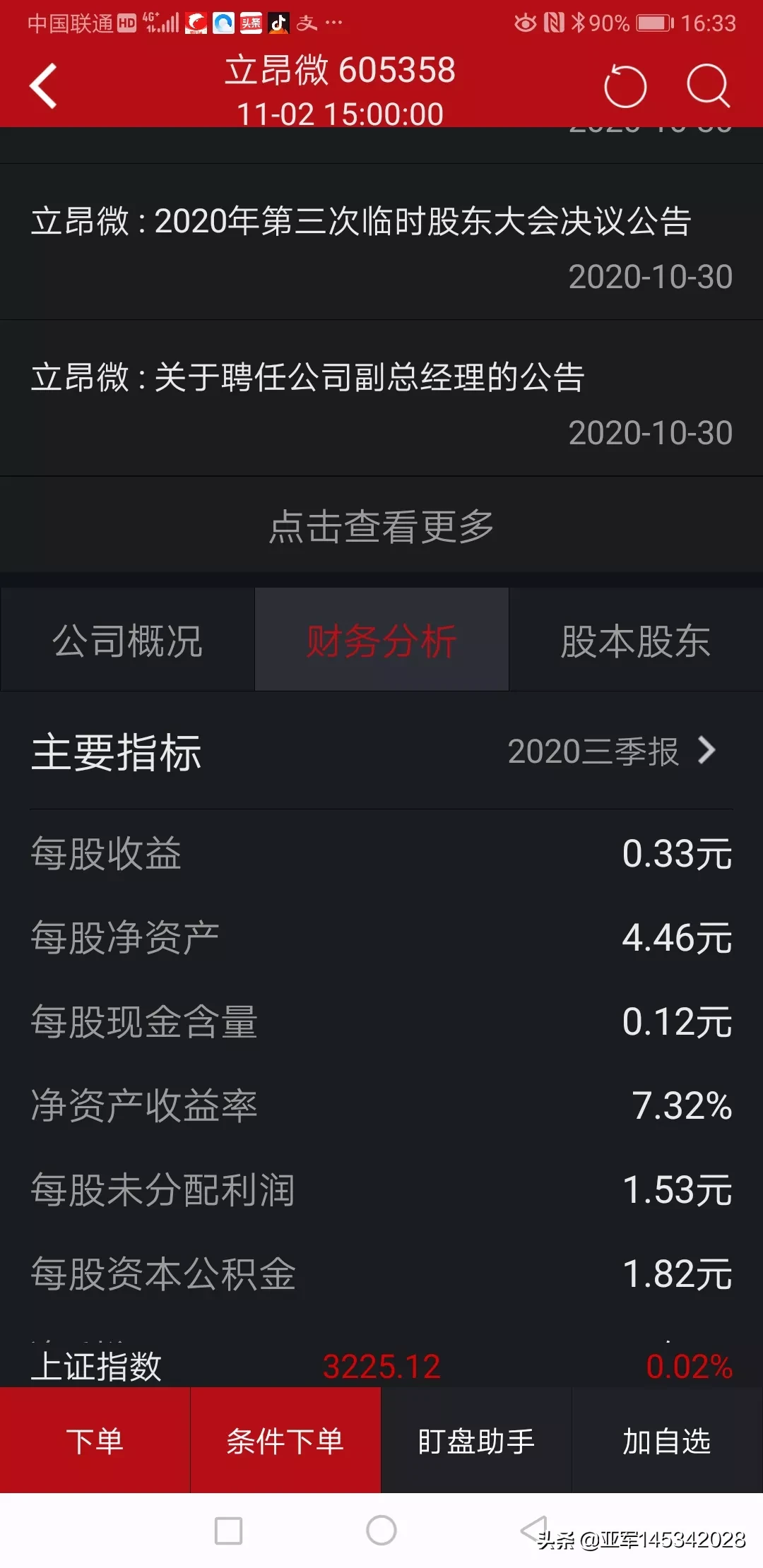Open the search magnifier icon

coord(708,86)
